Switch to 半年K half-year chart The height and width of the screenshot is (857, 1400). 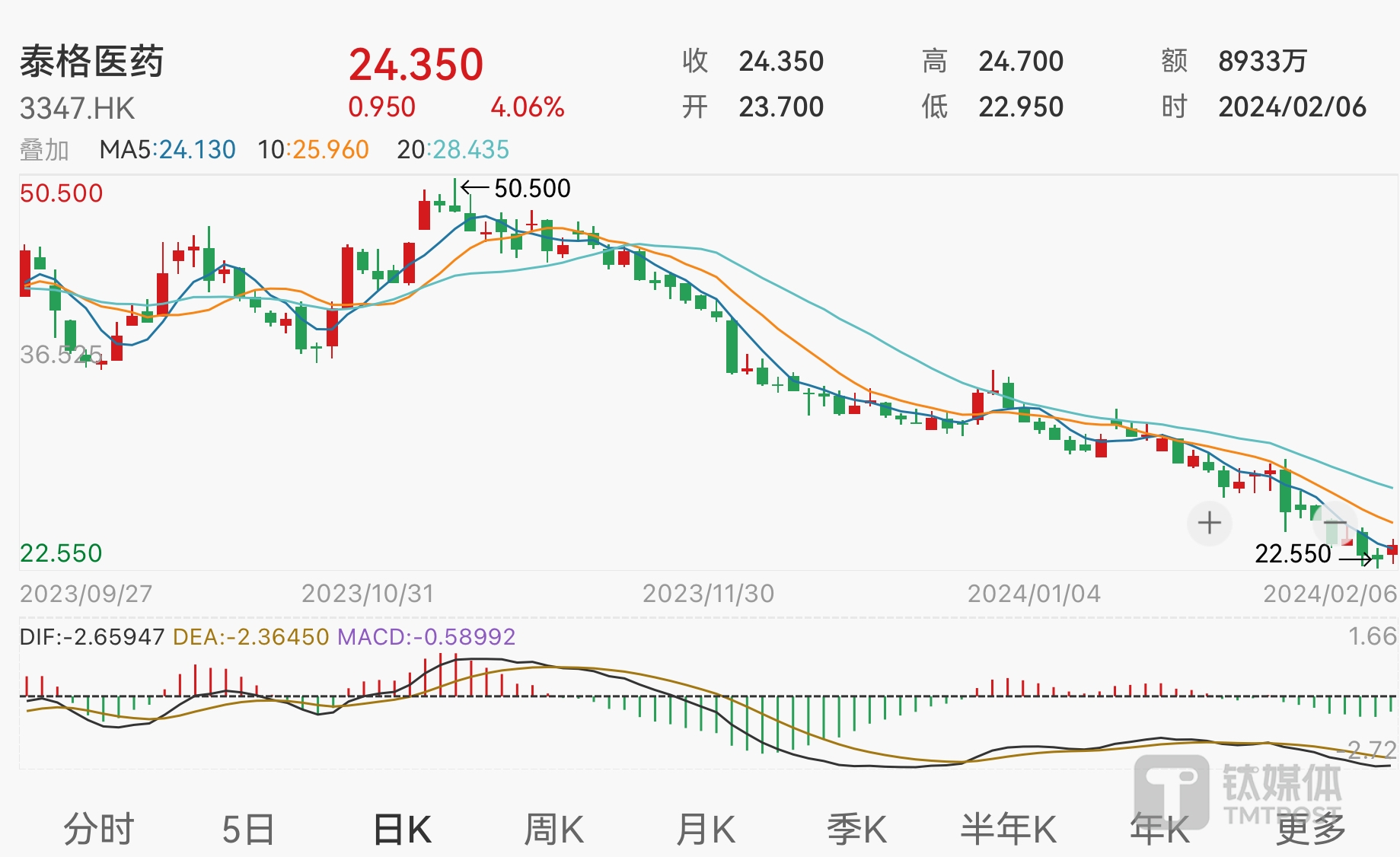pos(1009,829)
